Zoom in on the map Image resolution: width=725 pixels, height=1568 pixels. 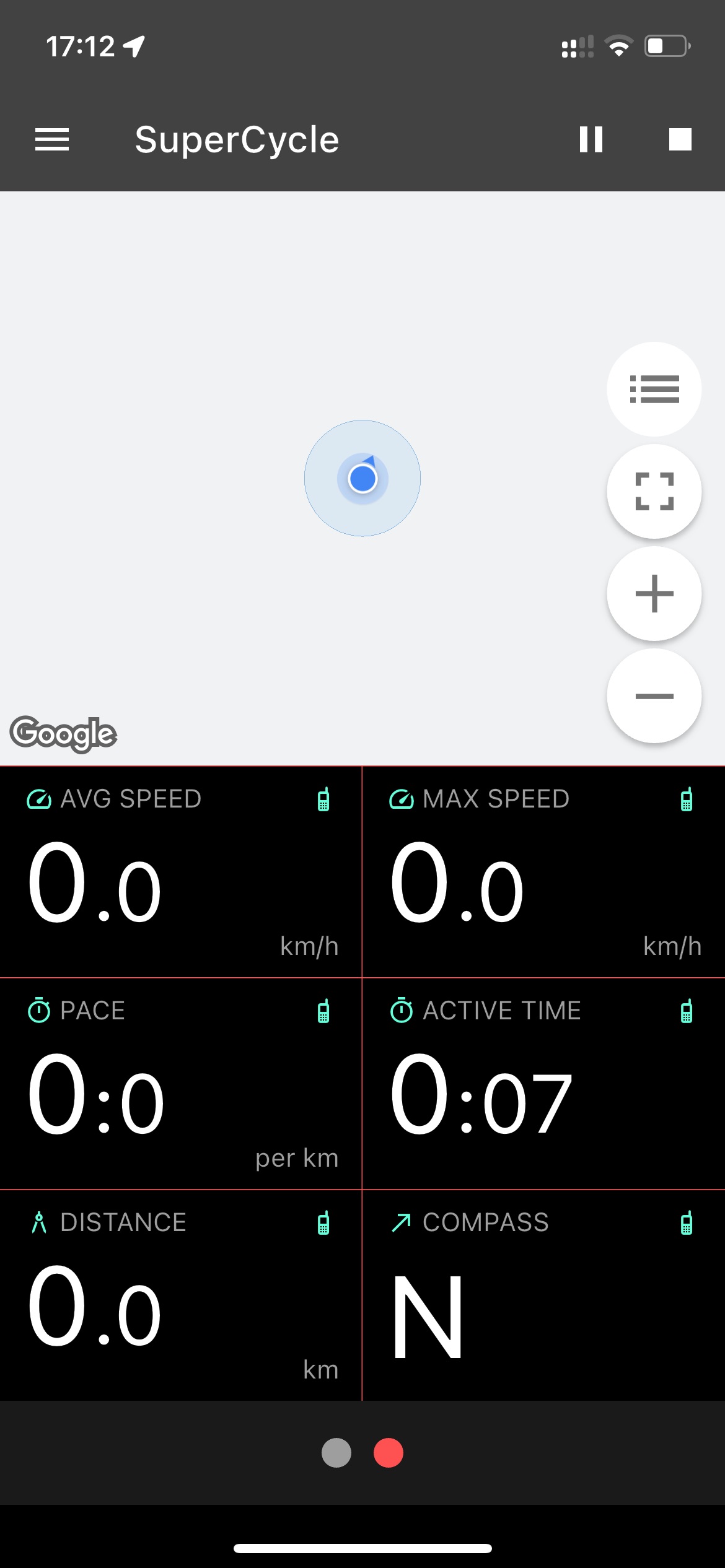(654, 594)
